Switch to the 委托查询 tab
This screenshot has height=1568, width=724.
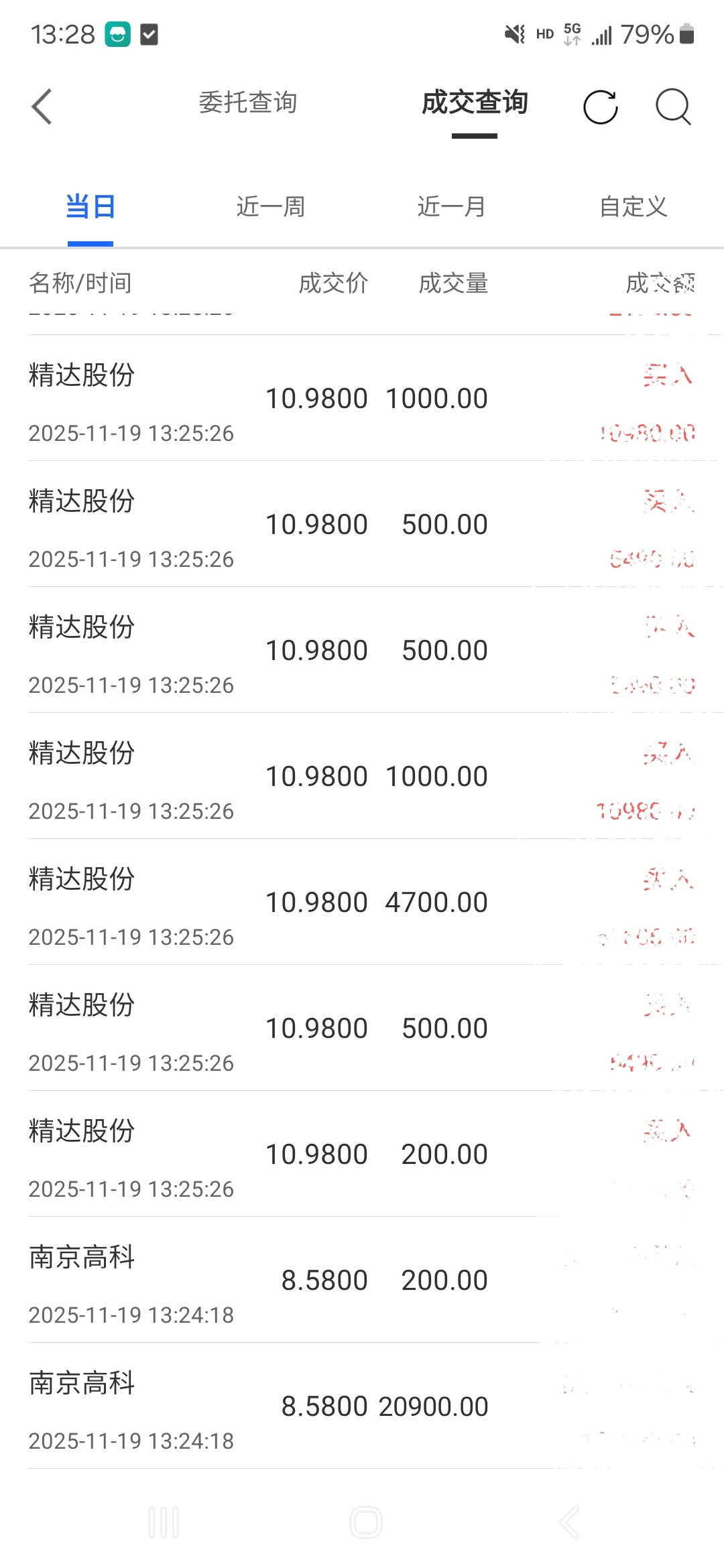[247, 103]
